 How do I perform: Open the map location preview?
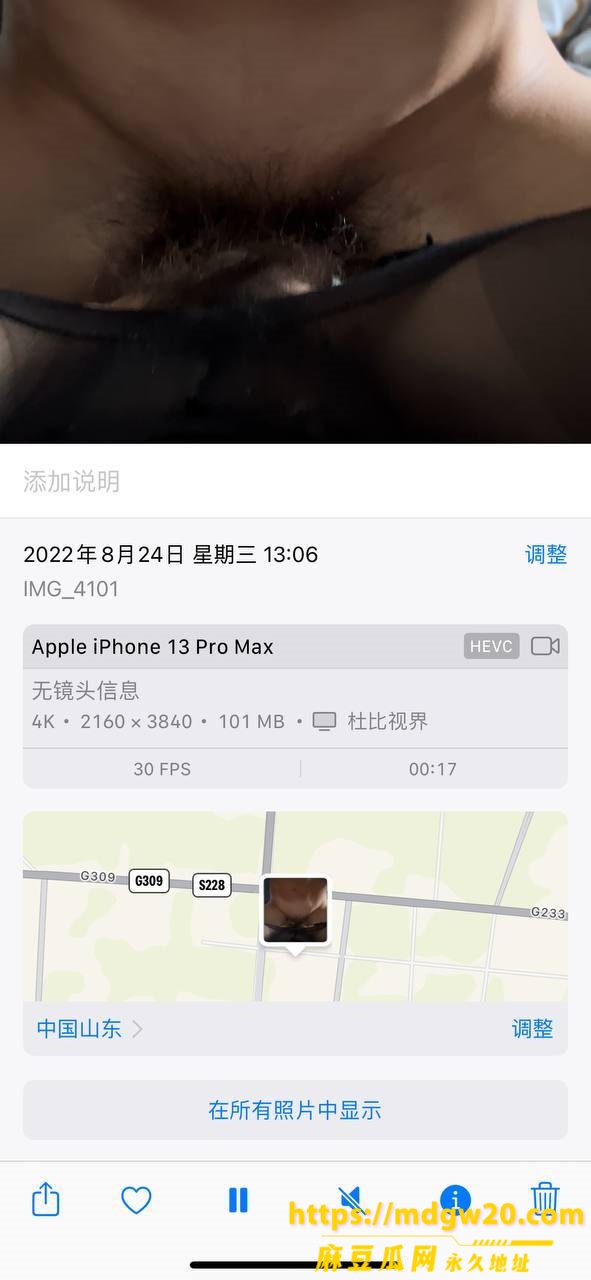(x=295, y=906)
